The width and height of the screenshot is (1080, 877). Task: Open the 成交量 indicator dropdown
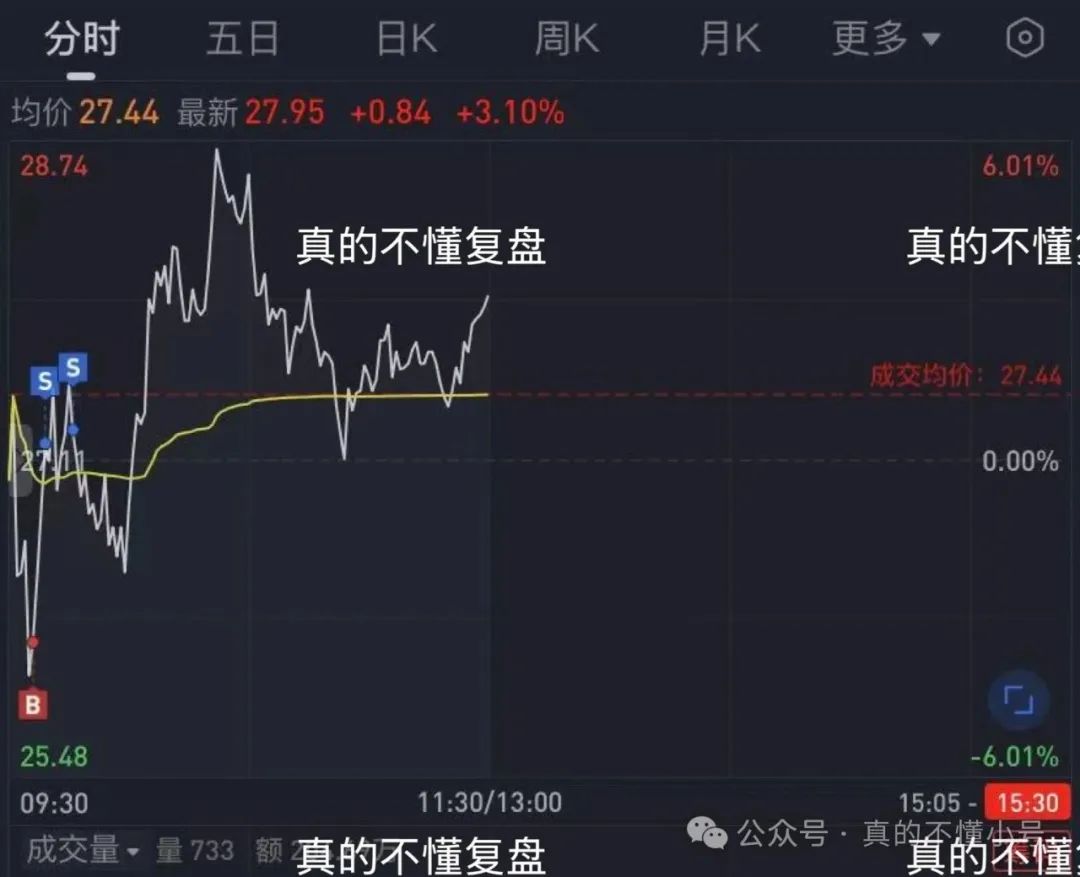pos(84,851)
